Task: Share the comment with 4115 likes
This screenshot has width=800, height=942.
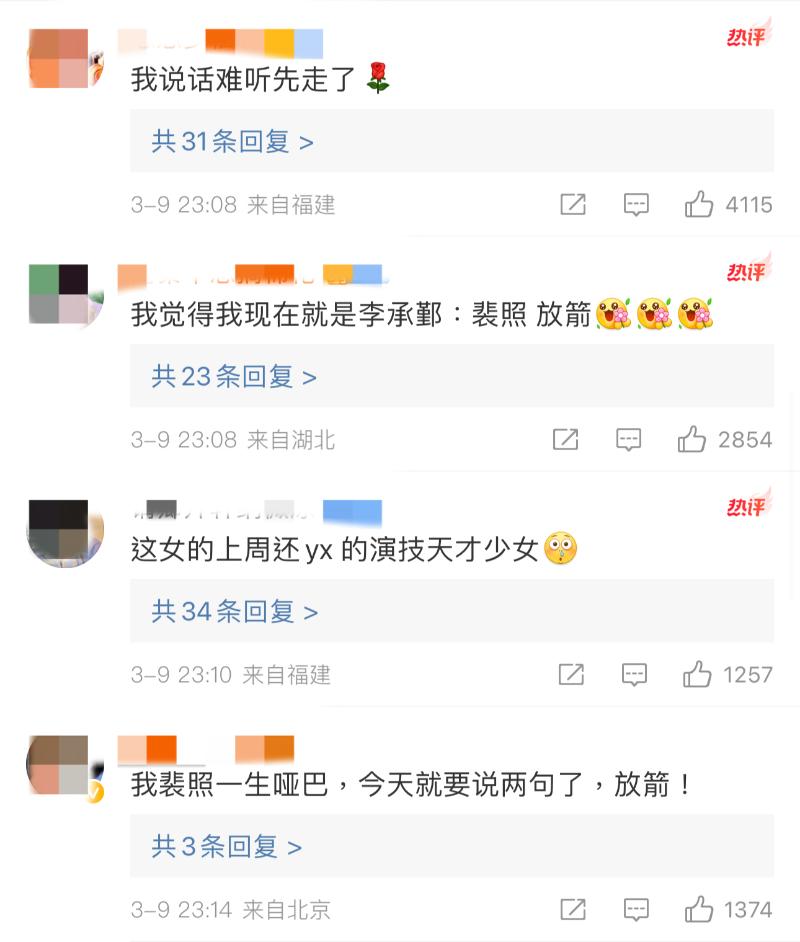Action: [x=573, y=205]
